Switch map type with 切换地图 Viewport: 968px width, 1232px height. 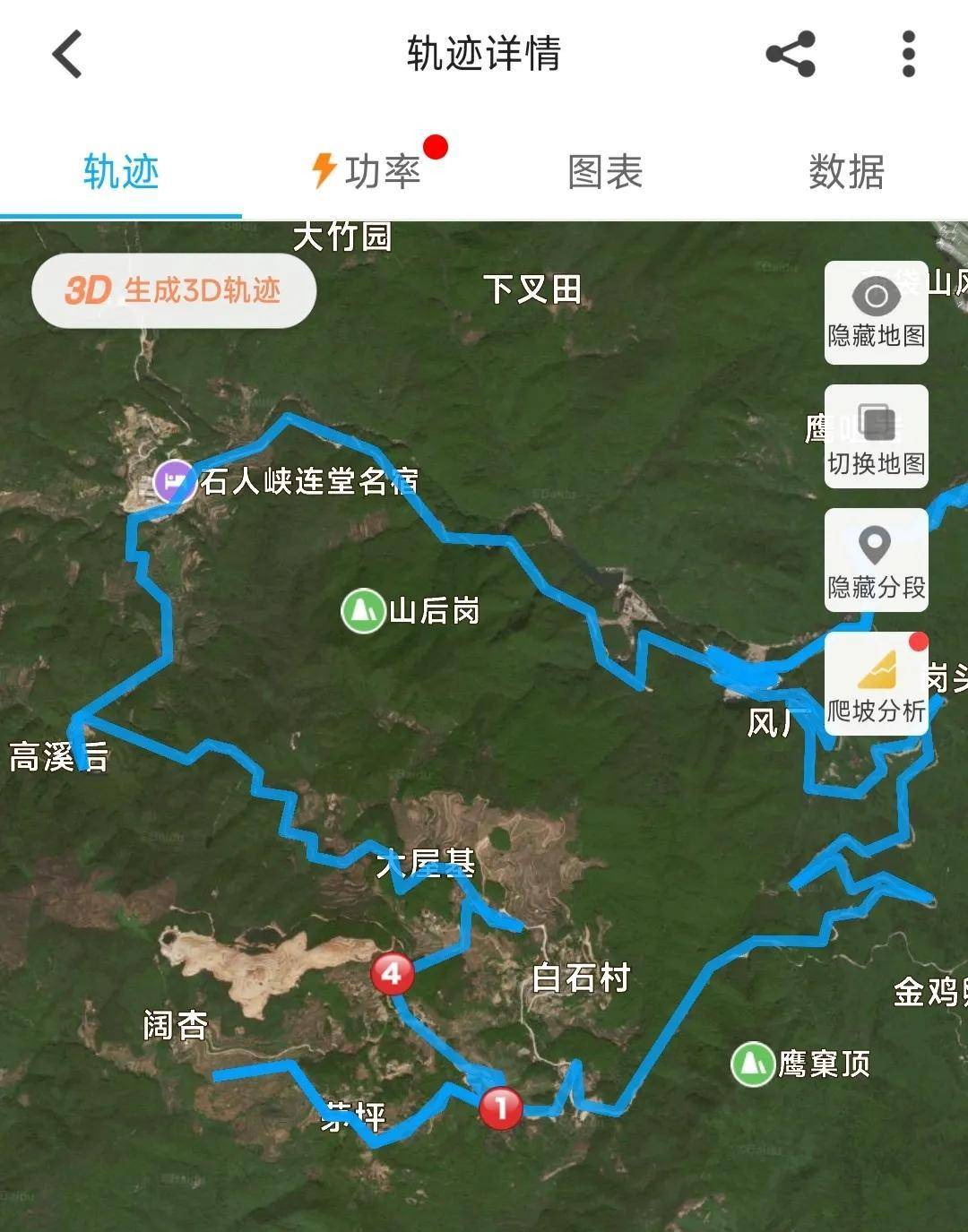(x=876, y=437)
